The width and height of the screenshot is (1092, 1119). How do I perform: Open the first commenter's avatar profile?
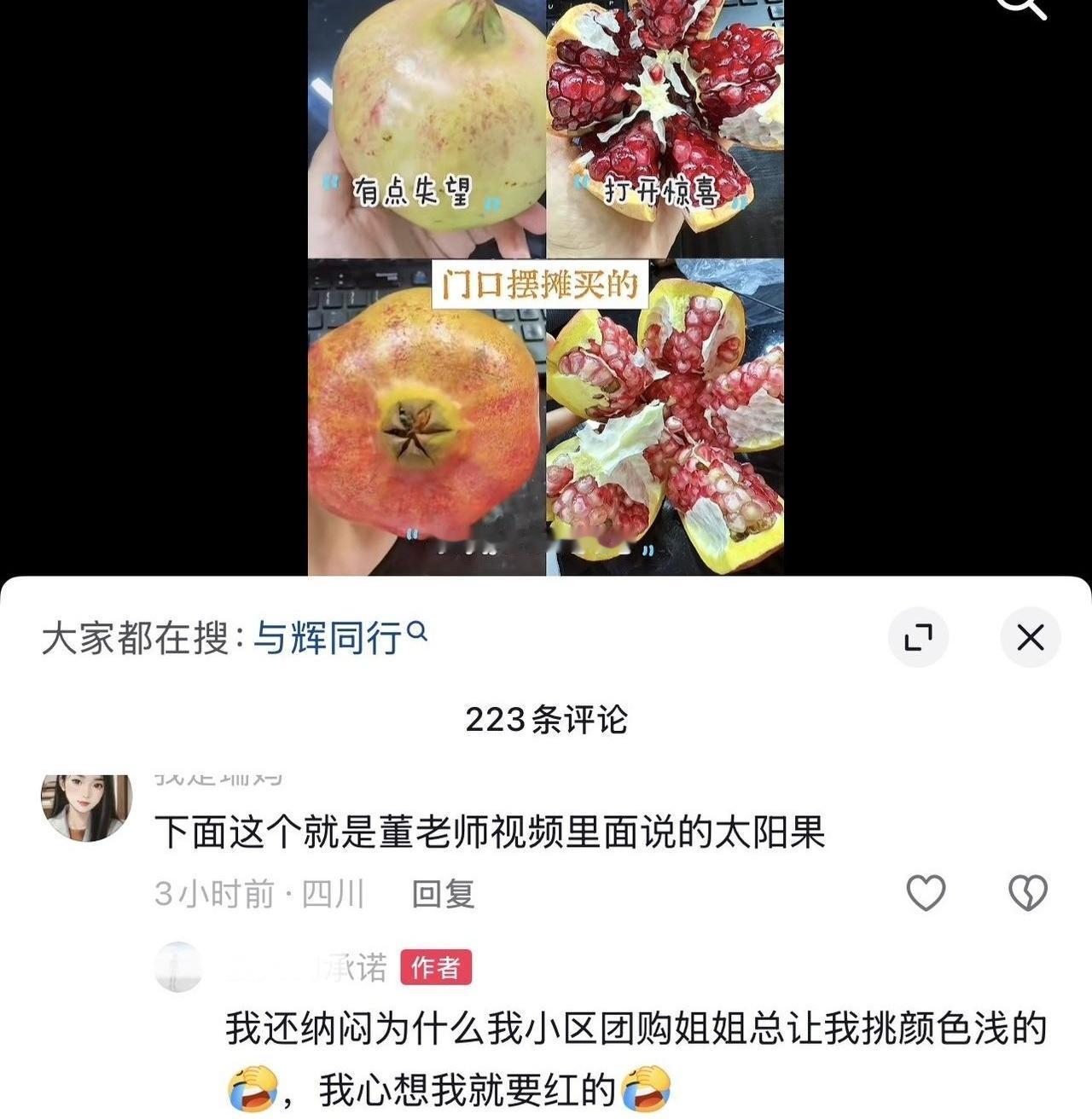(86, 807)
